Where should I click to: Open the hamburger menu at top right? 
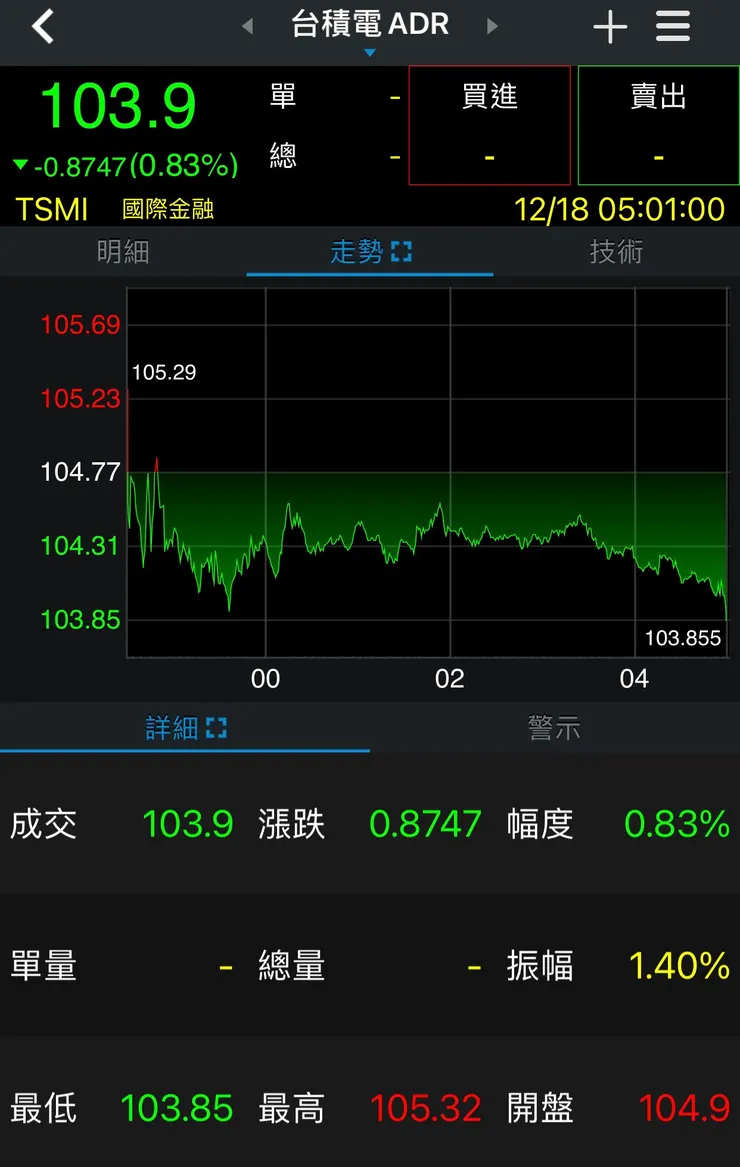[x=673, y=26]
